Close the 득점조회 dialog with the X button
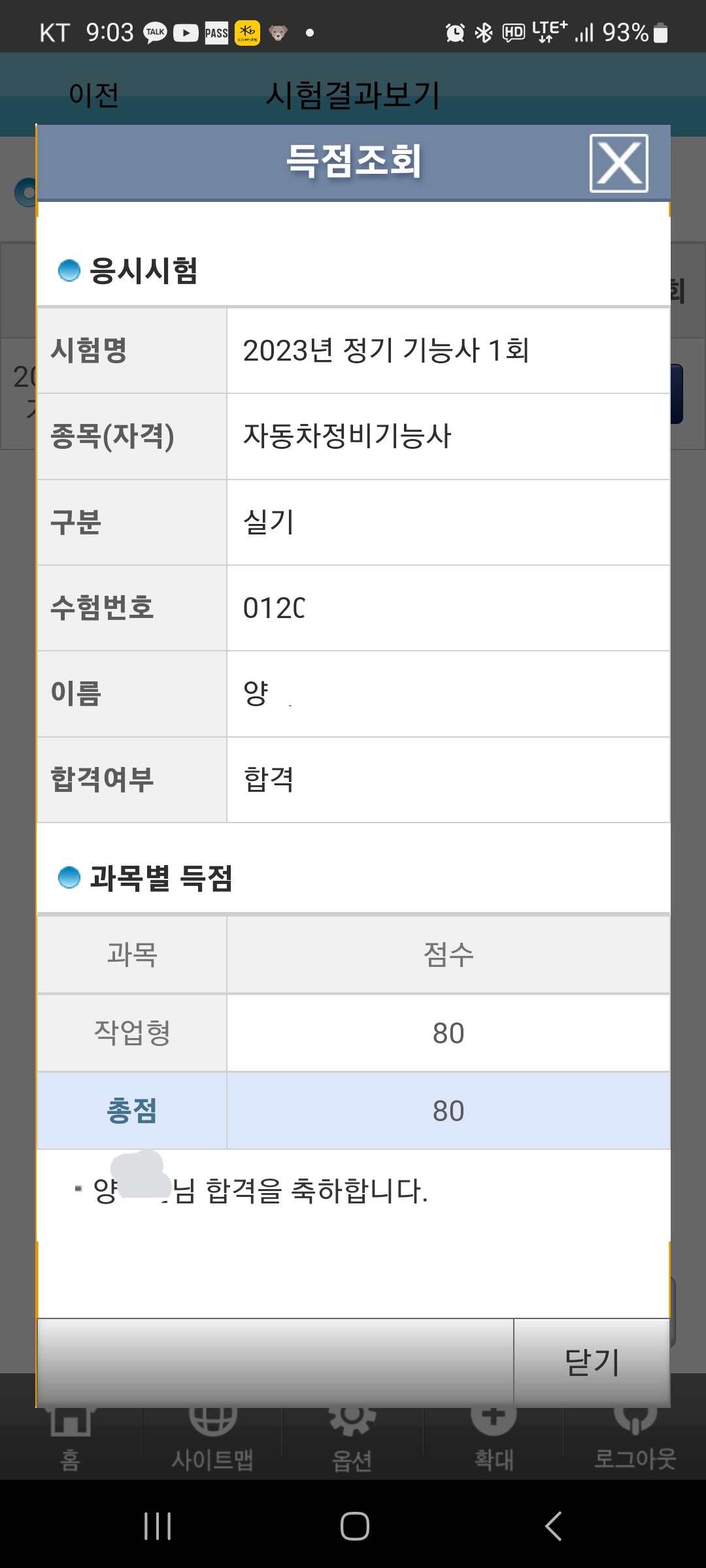The height and width of the screenshot is (1568, 706). pyautogui.click(x=618, y=163)
